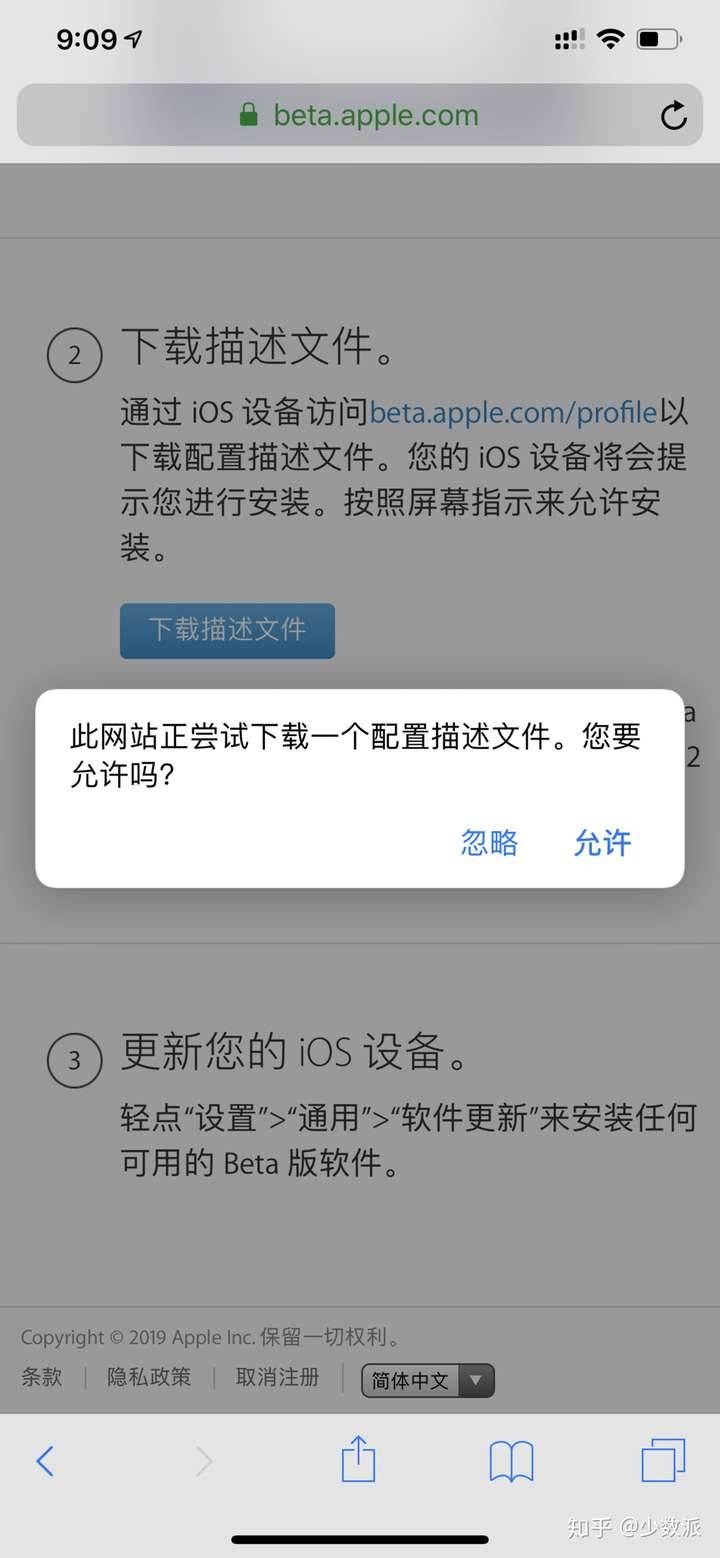Tap the 取消注册 link
The height and width of the screenshot is (1558, 720).
tap(277, 1377)
